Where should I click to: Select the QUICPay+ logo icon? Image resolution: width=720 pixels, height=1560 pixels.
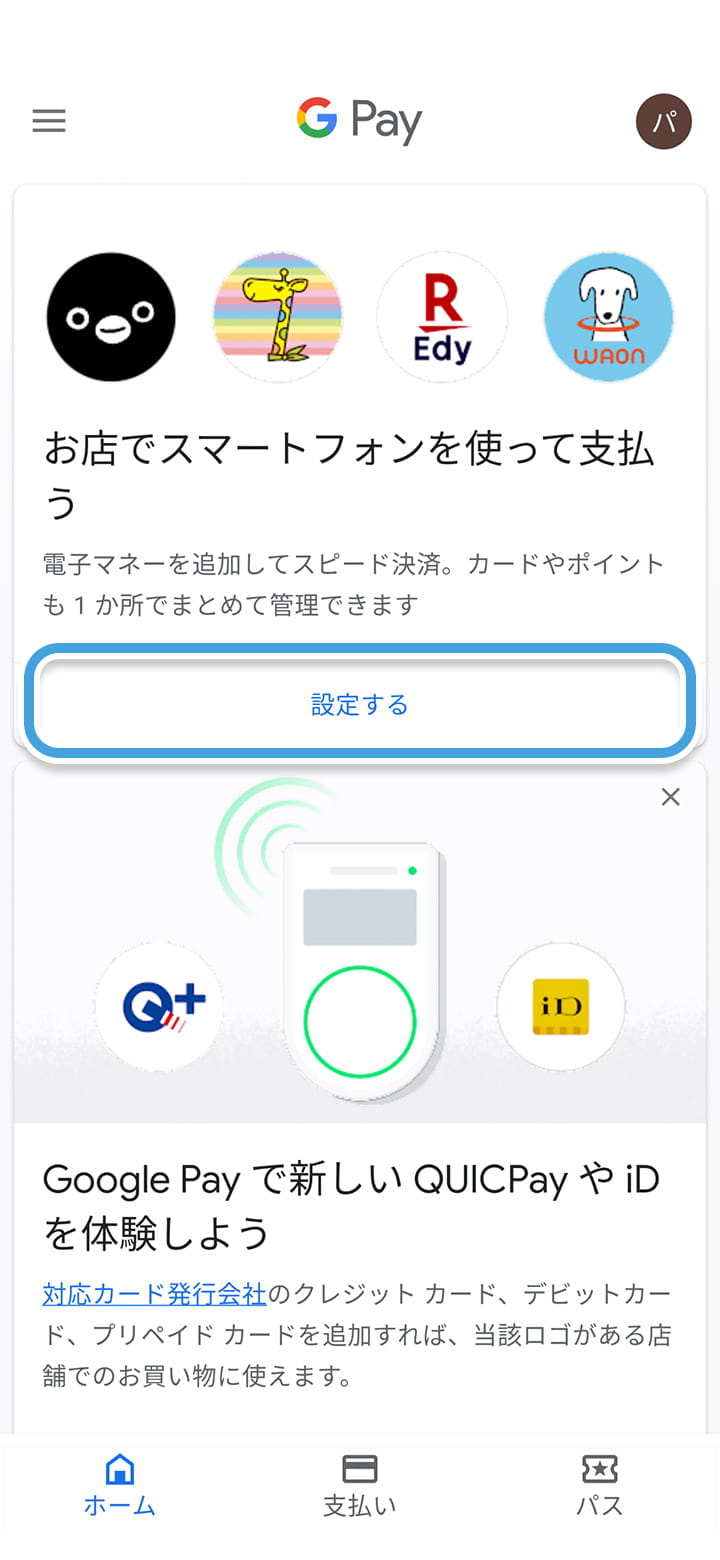(x=158, y=1006)
